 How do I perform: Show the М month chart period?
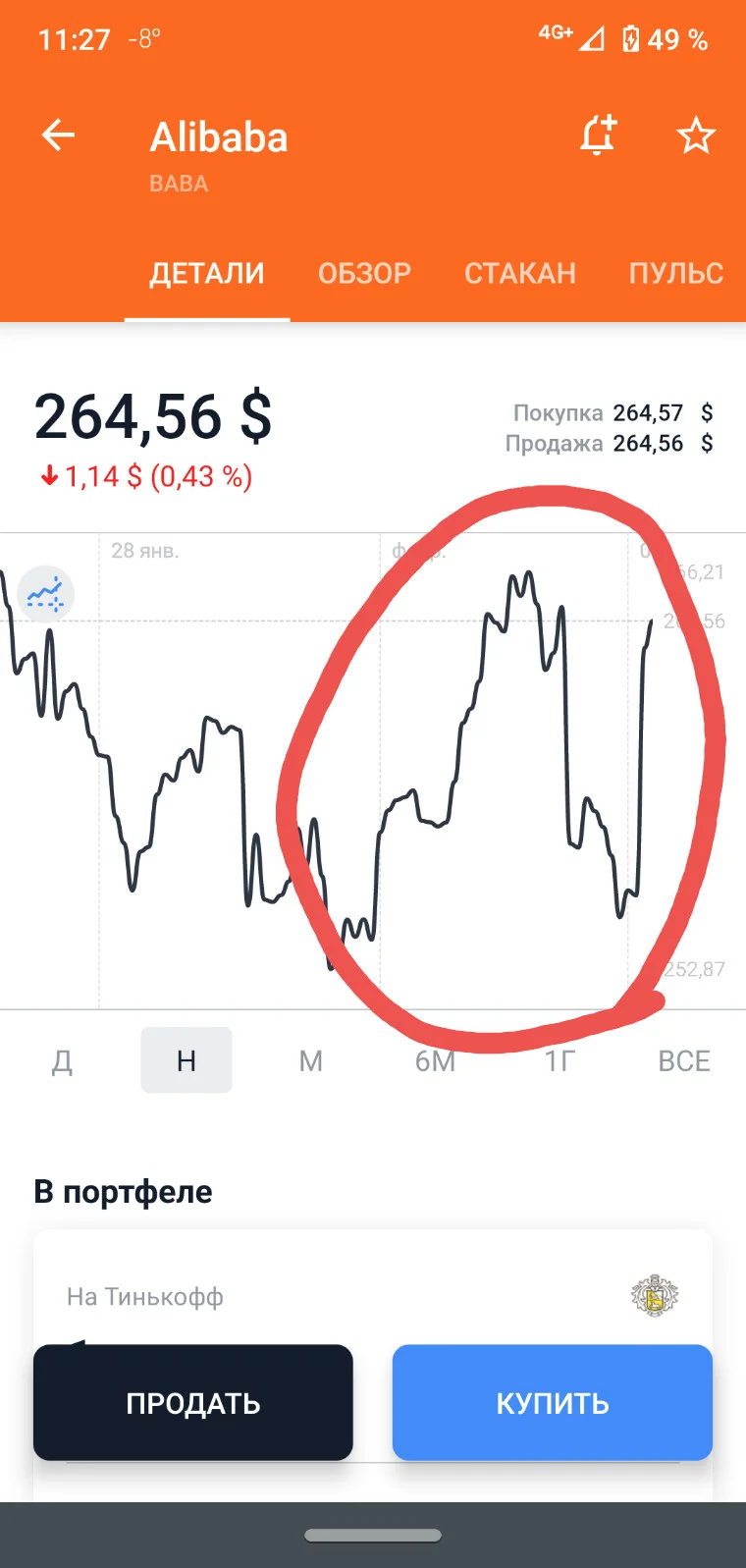(310, 1060)
